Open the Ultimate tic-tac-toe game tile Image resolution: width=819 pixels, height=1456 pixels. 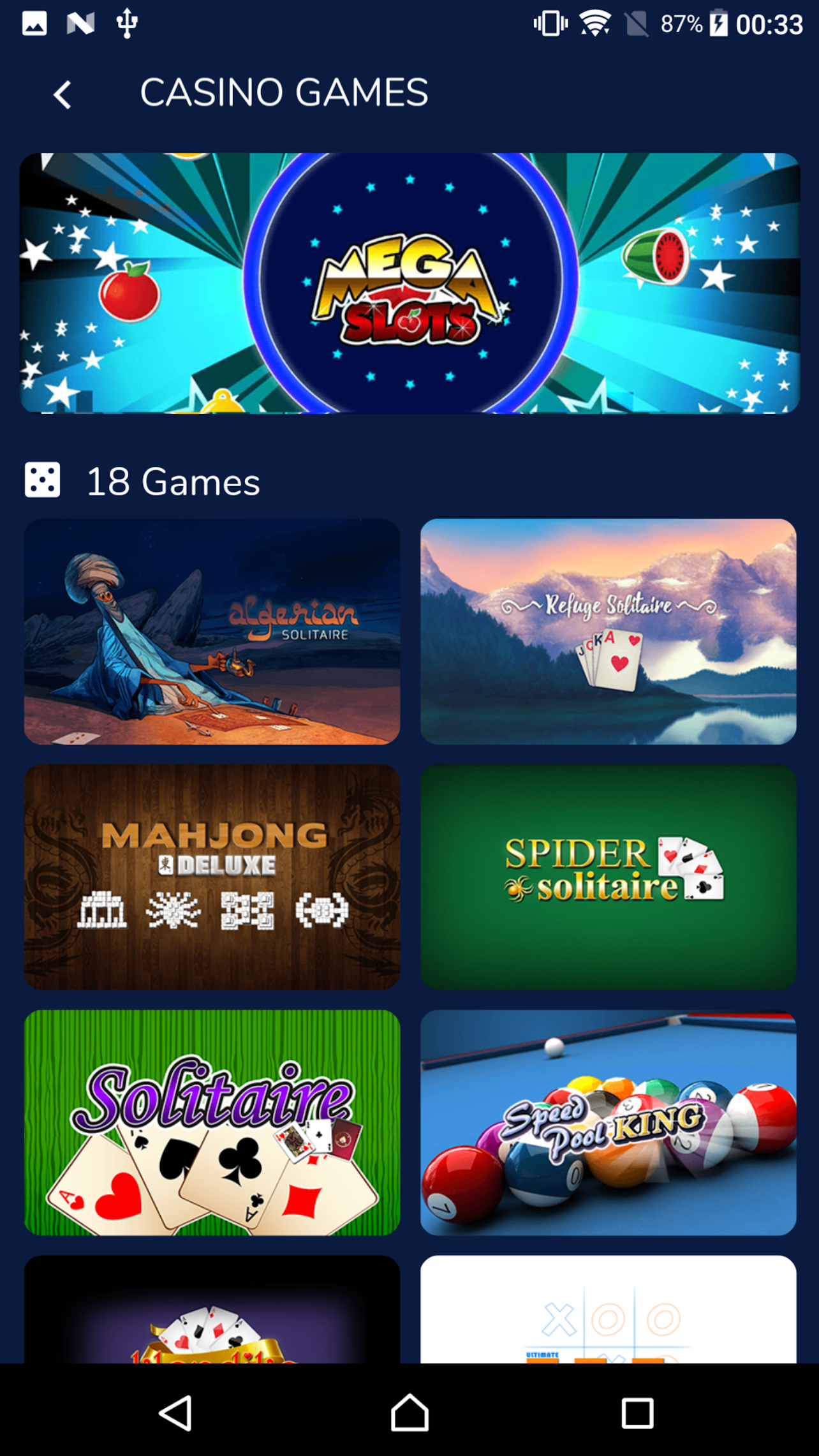coord(608,1309)
